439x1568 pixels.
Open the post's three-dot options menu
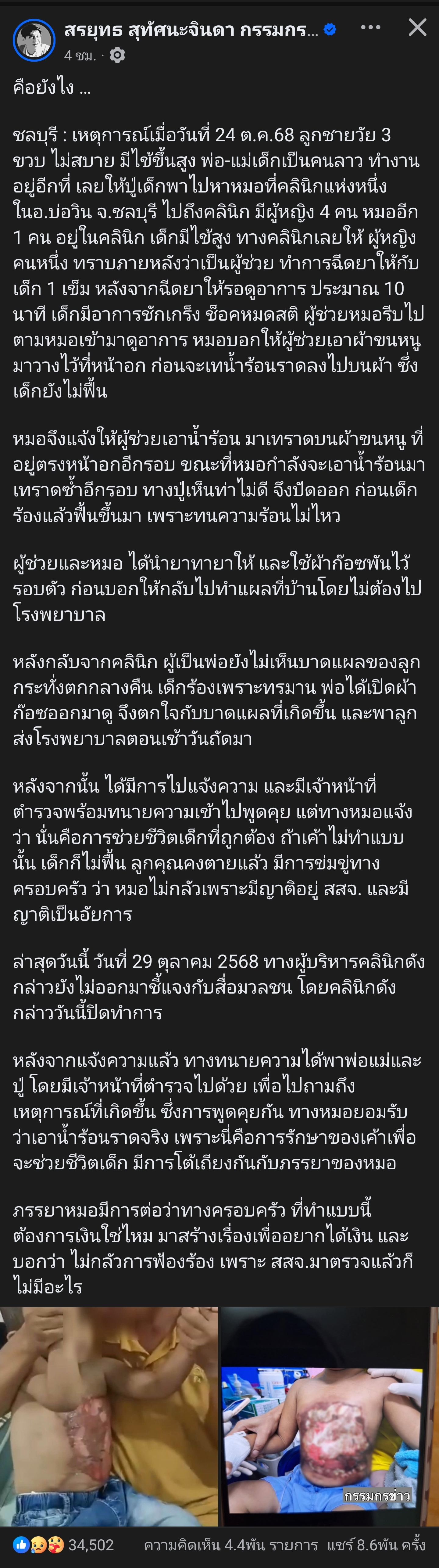tap(370, 27)
